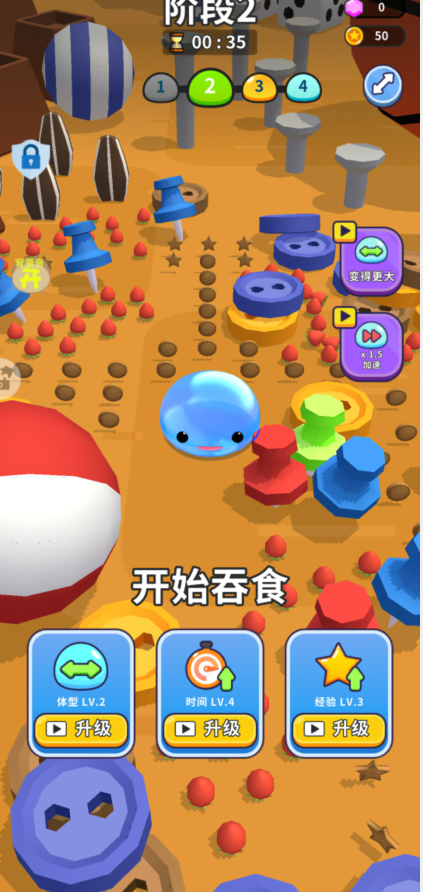Upgrade 体型 LV.2 with 升级 button

click(81, 729)
